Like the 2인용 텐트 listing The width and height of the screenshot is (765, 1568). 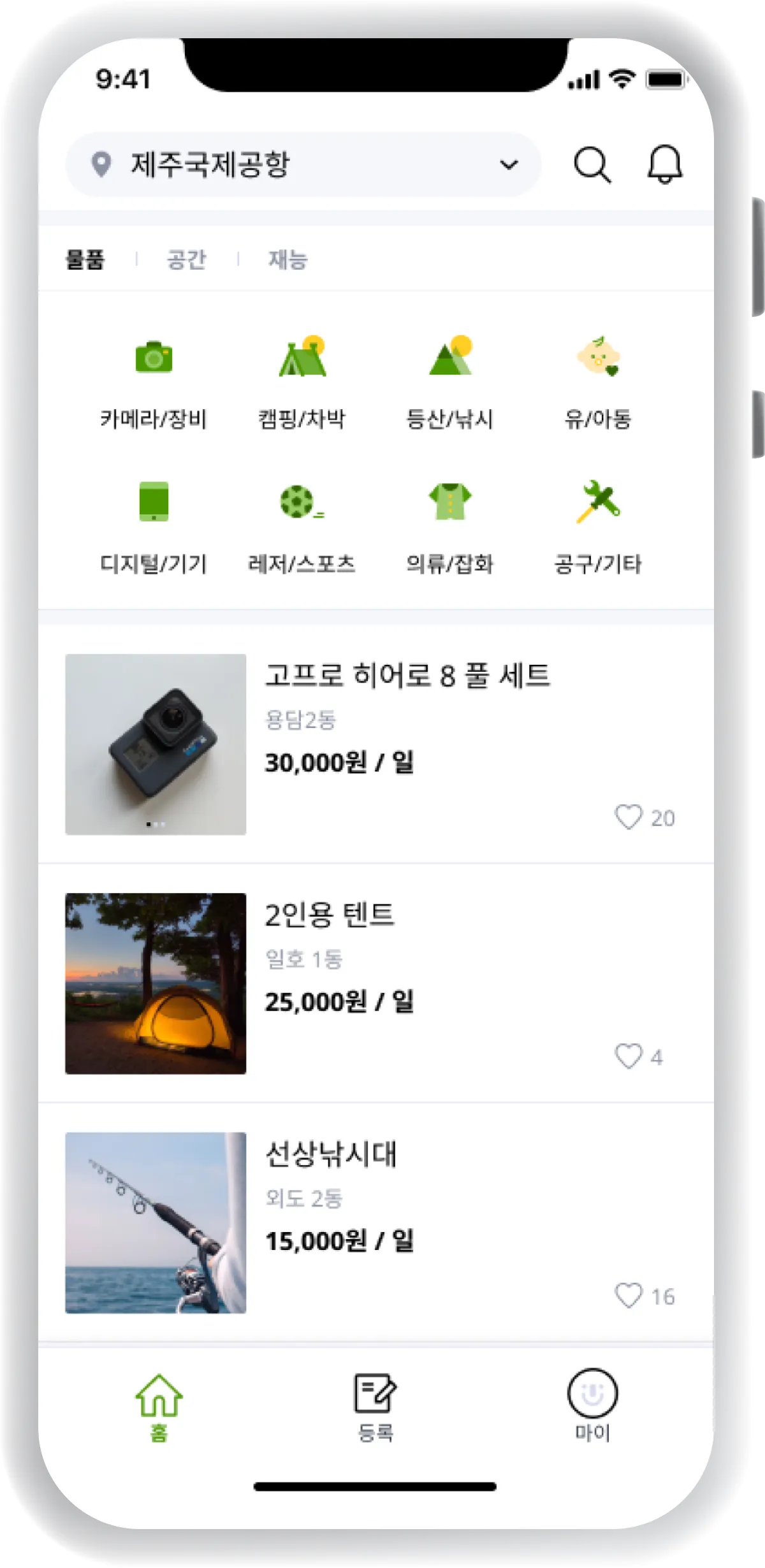629,1056
